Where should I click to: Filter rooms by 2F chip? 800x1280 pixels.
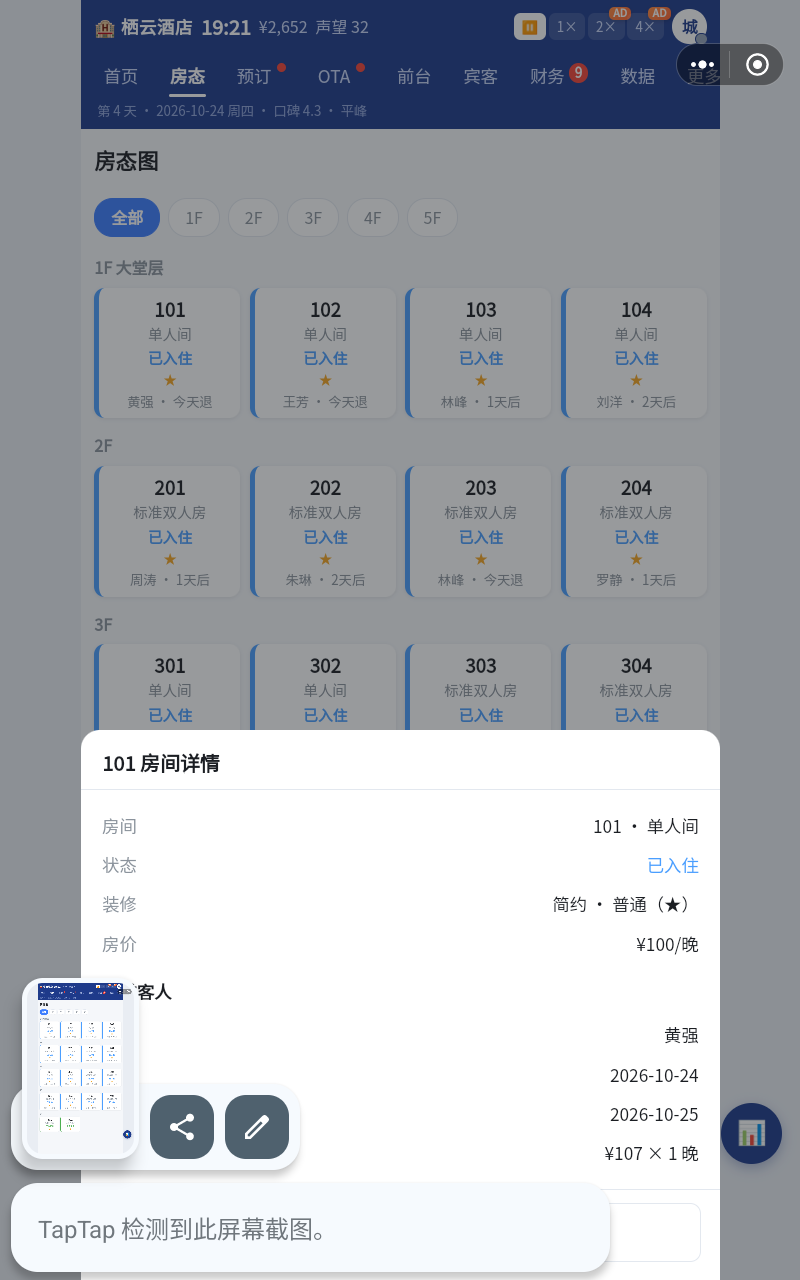point(253,217)
